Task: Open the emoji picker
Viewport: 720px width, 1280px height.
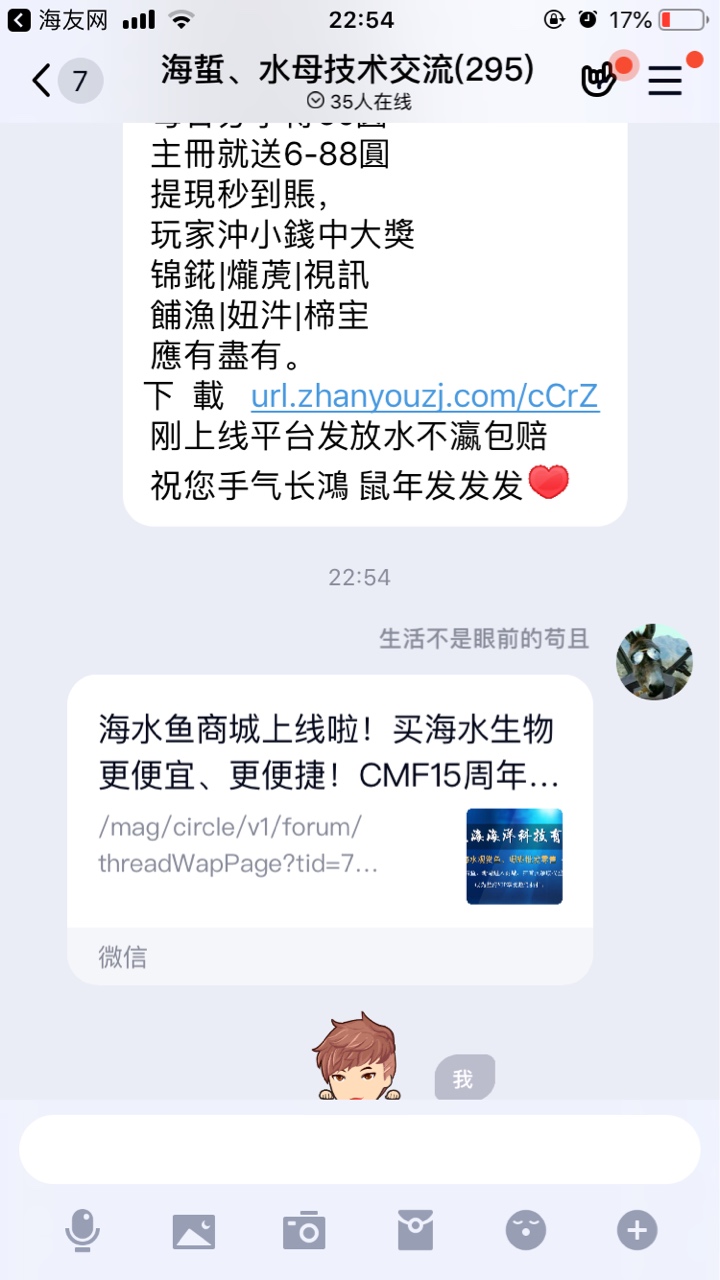Action: pyautogui.click(x=526, y=1229)
